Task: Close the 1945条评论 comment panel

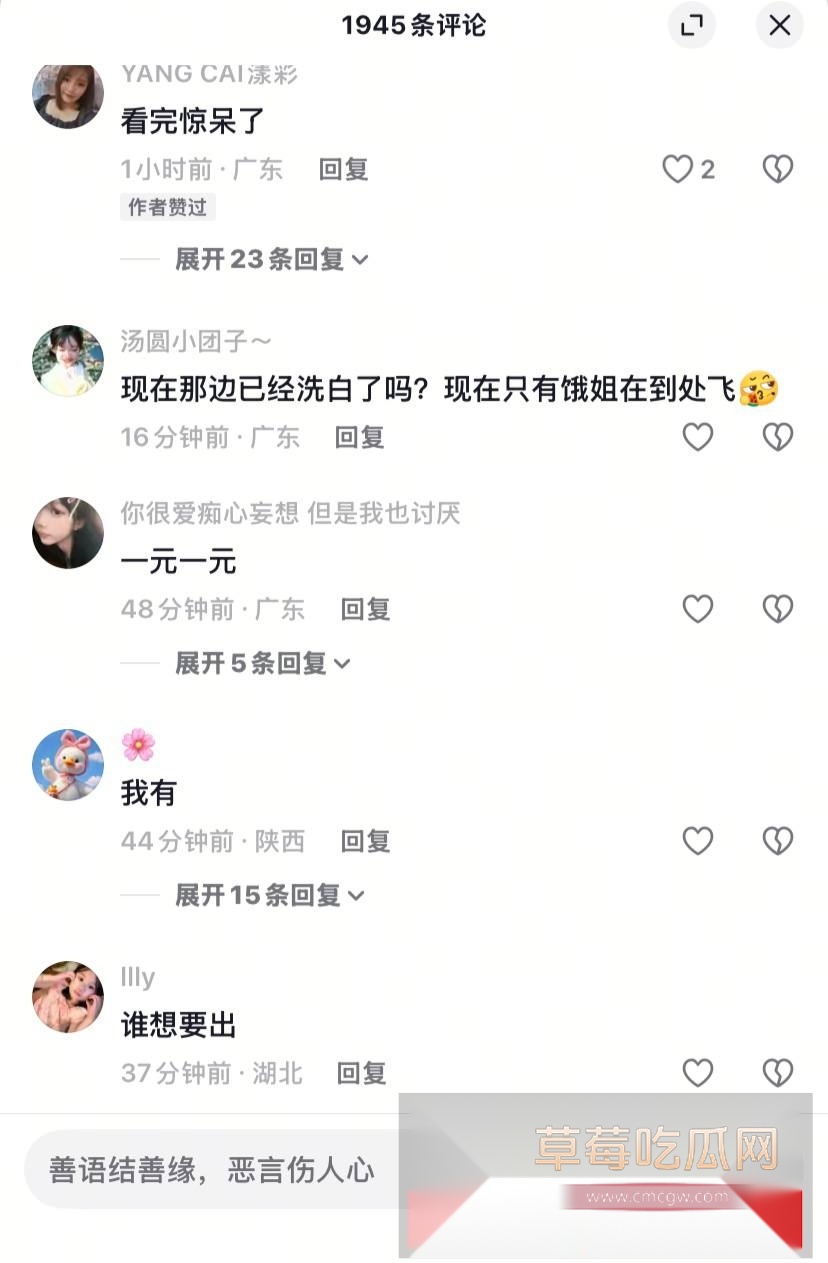Action: click(779, 26)
